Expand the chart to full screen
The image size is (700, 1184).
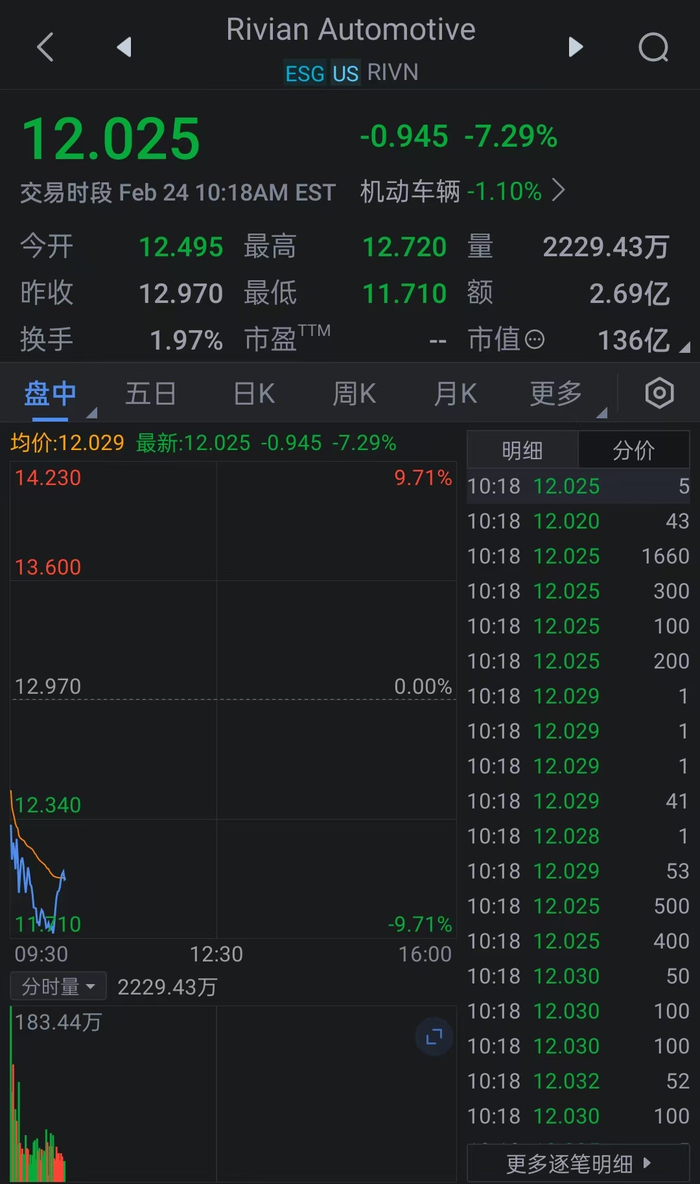[x=434, y=1038]
